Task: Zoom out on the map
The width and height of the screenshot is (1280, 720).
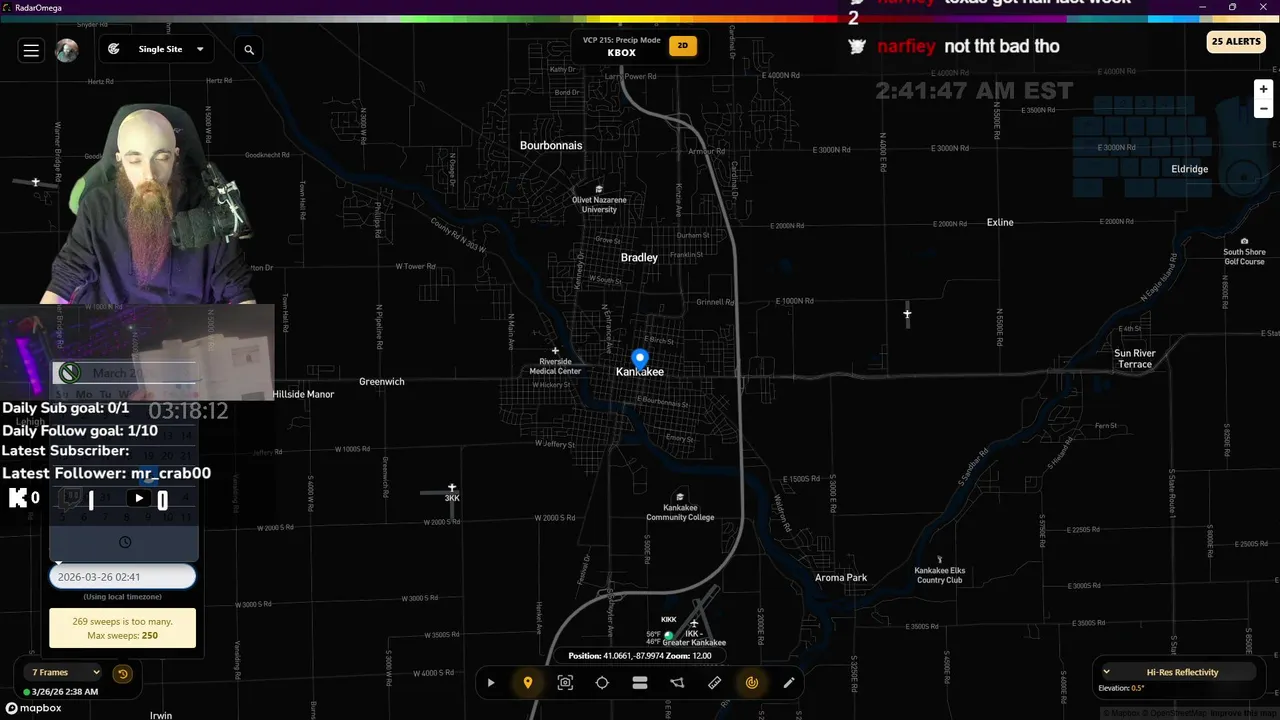Action: pos(1264,109)
